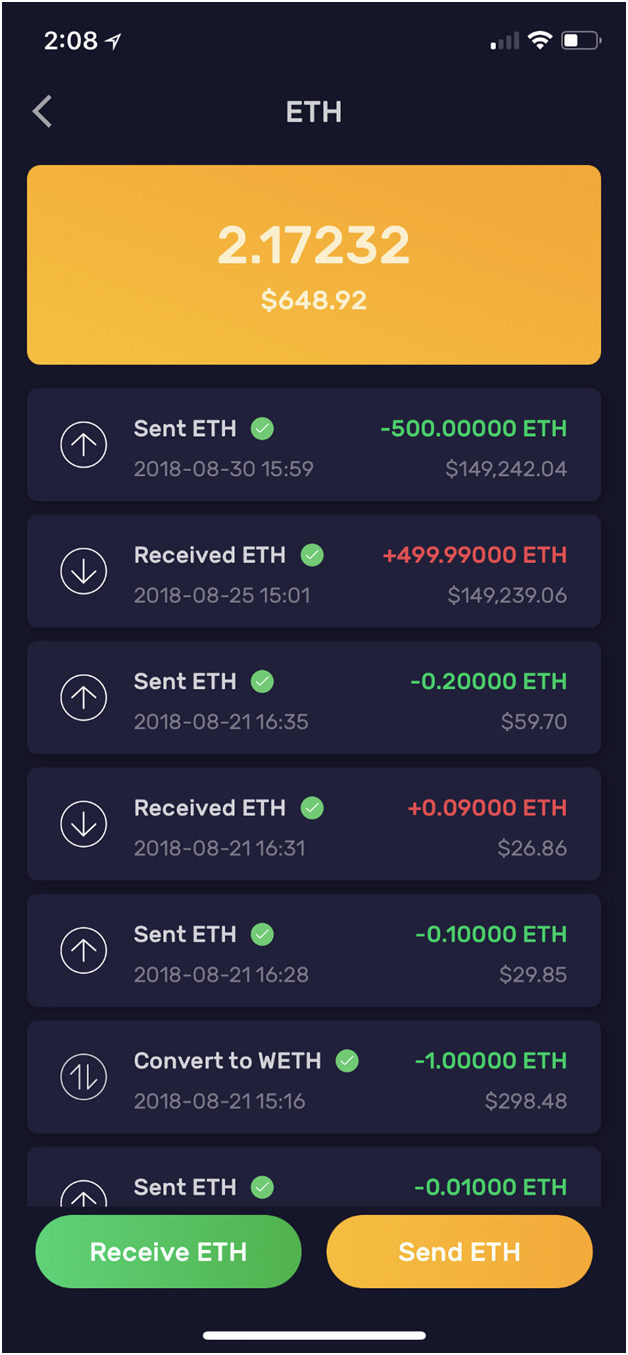View the -0.20000 ETH sent transaction
Viewport: 628px width, 1355px height.
(x=314, y=697)
